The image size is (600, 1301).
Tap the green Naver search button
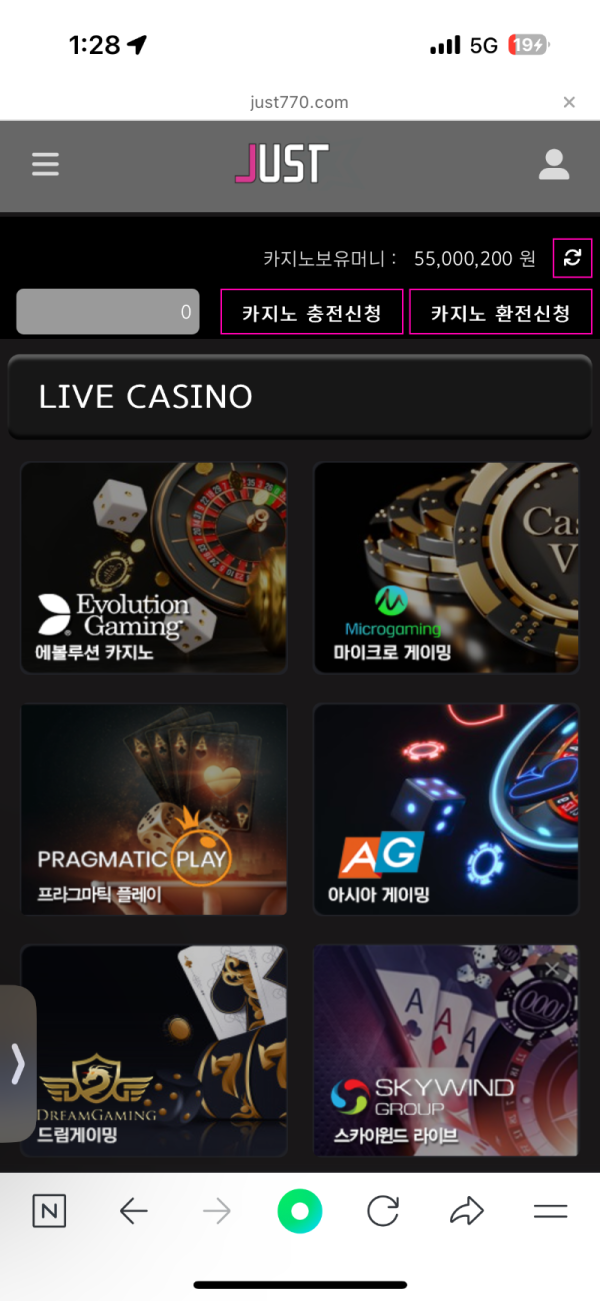300,1212
